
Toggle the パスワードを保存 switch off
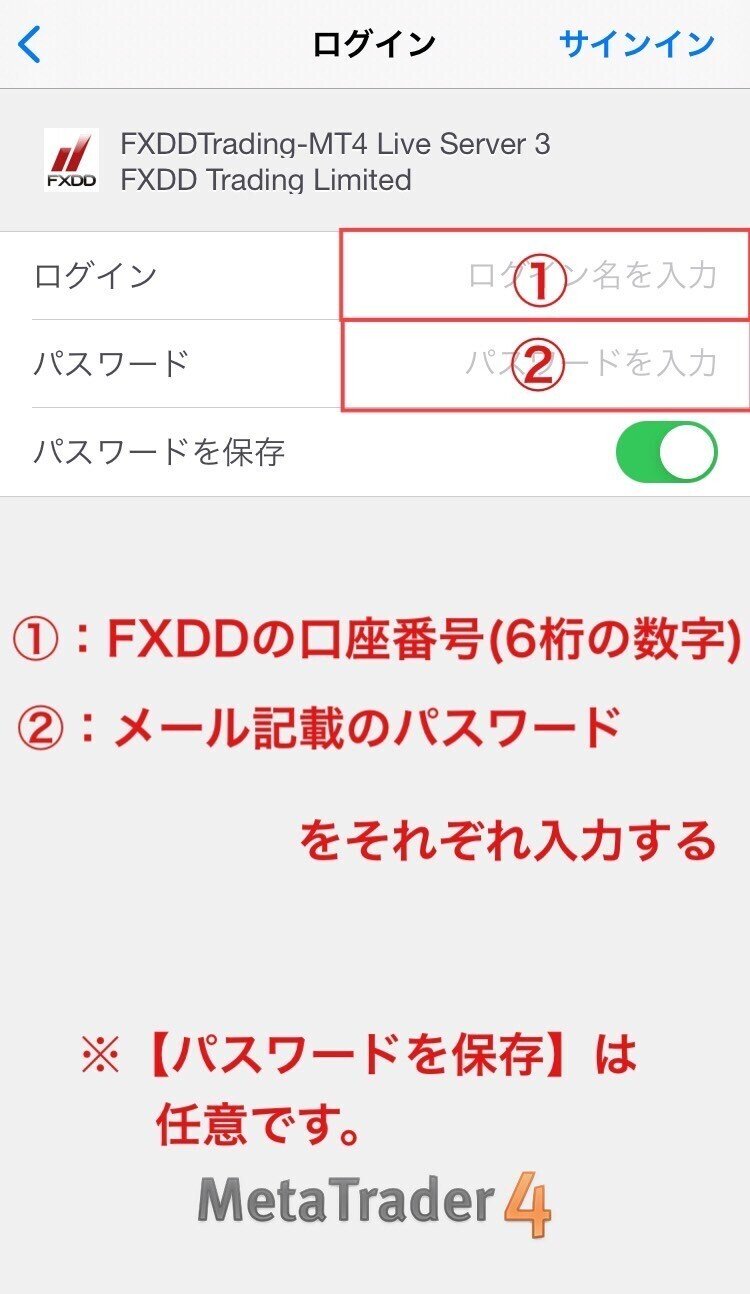click(667, 452)
